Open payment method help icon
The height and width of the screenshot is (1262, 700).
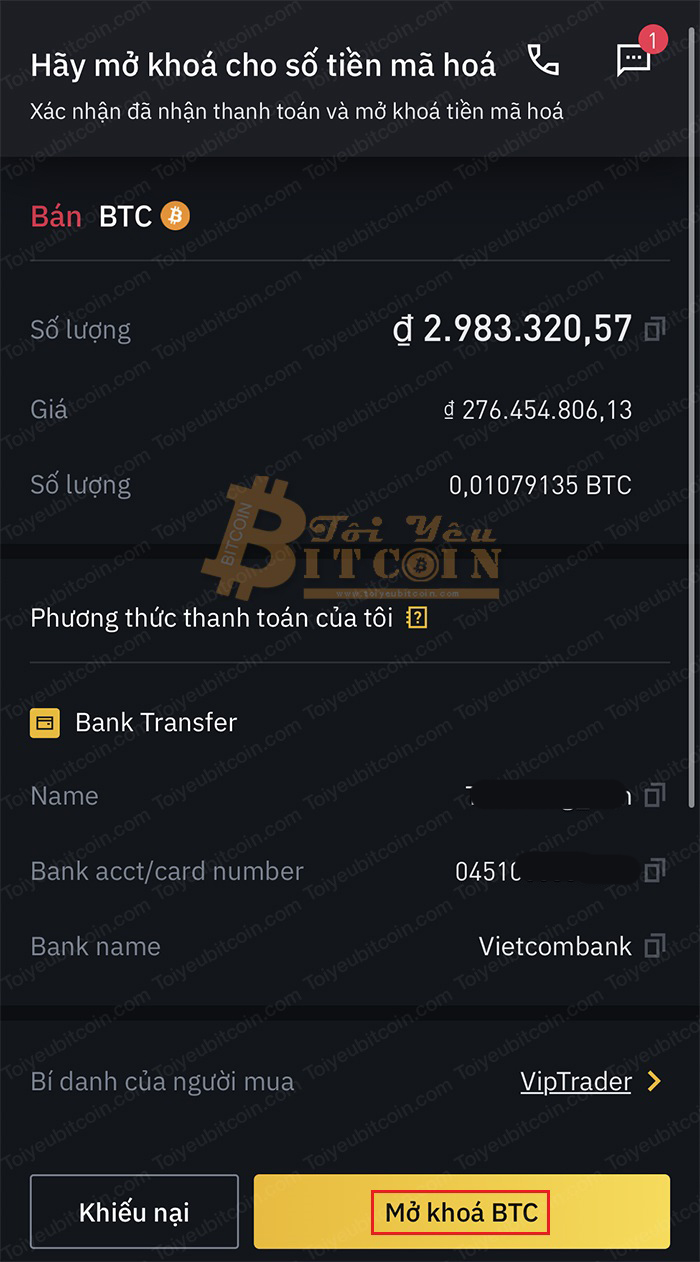417,618
